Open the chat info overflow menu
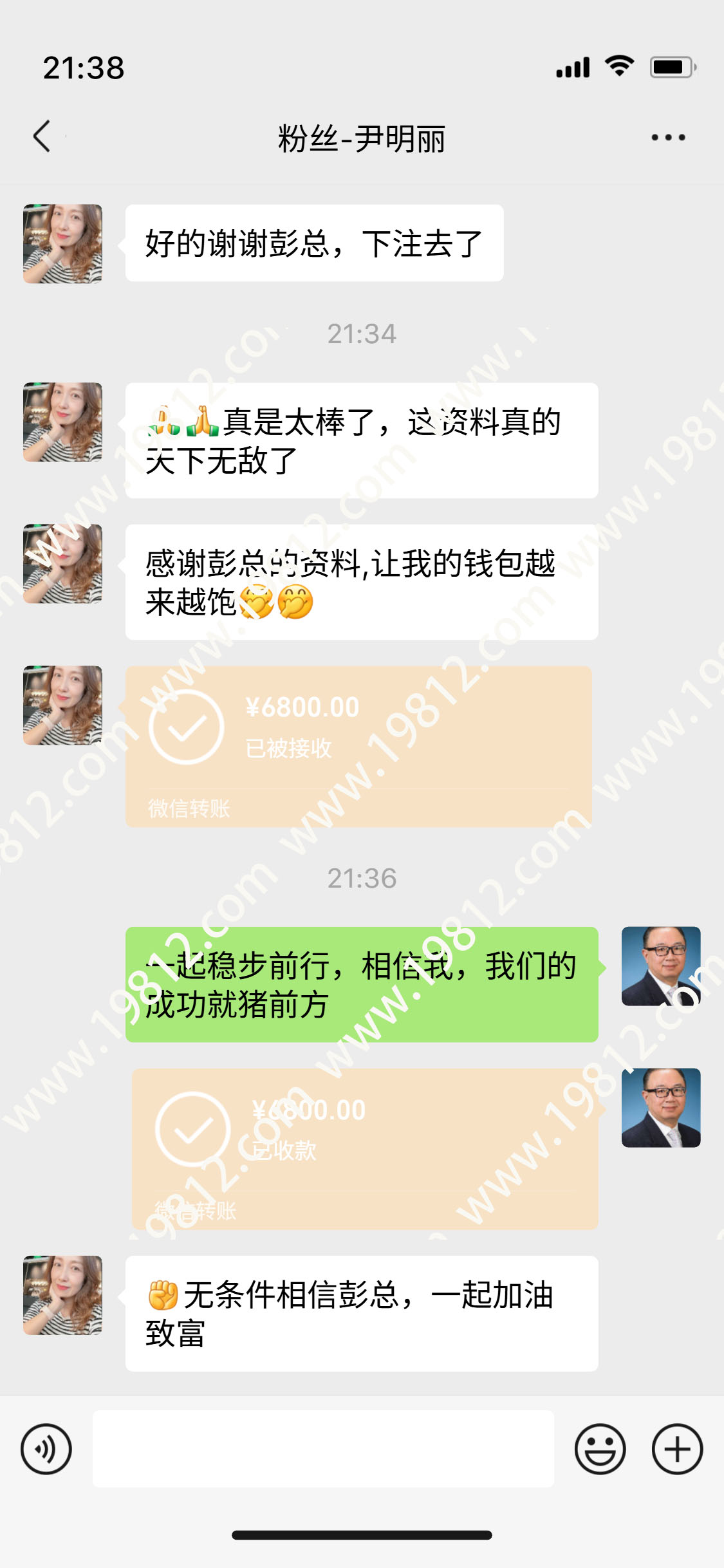724x1568 pixels. pos(668,137)
